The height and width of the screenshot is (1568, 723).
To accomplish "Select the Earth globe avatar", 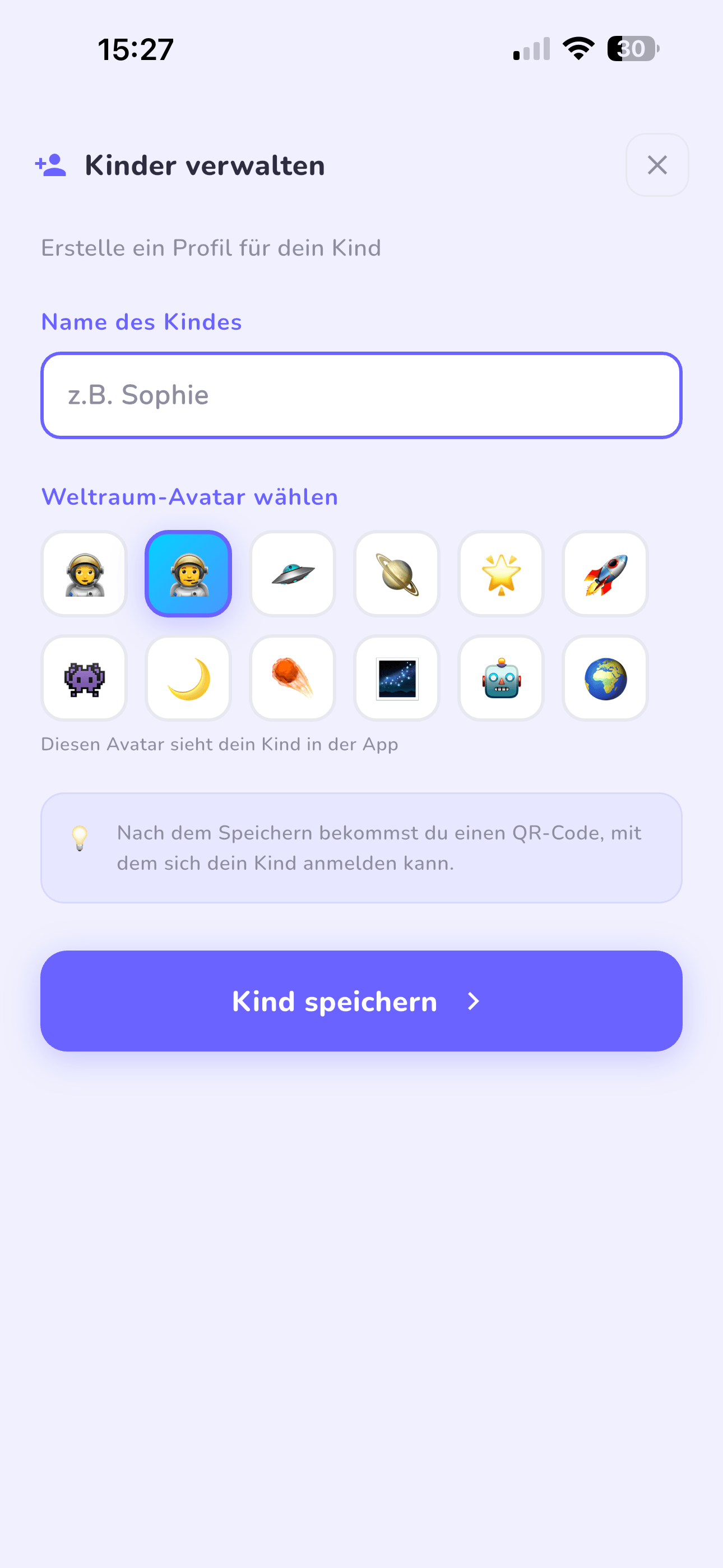I will click(605, 677).
